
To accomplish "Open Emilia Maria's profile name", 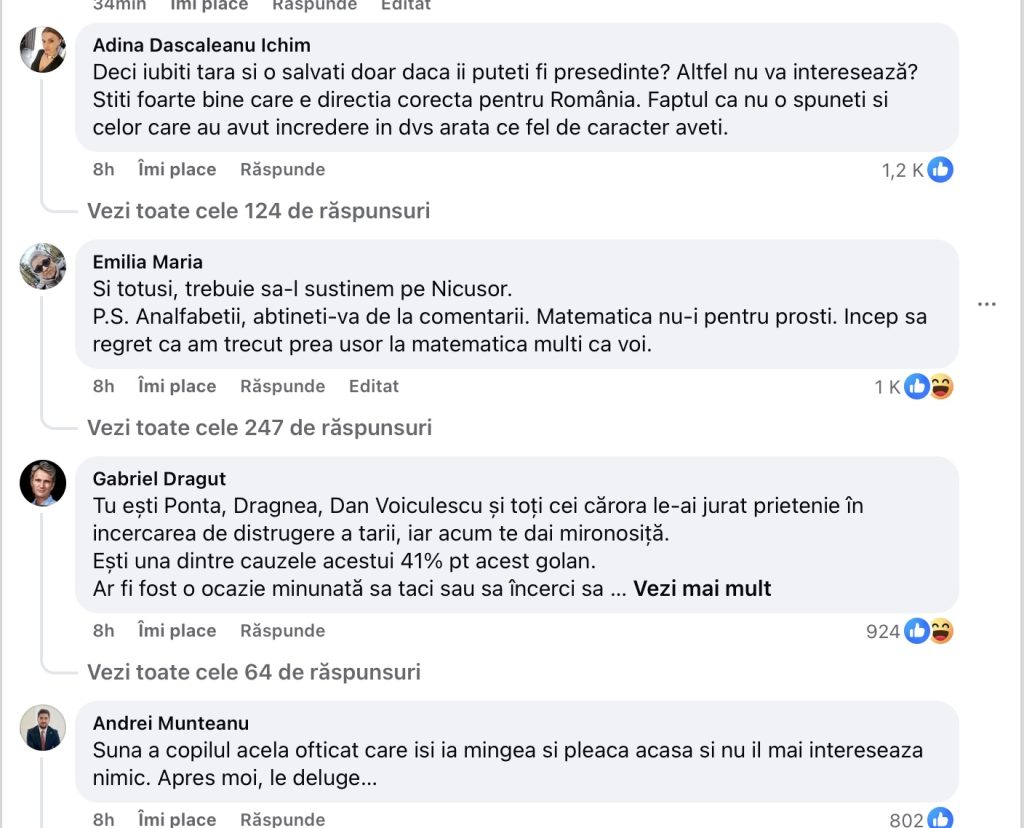I will (x=147, y=262).
